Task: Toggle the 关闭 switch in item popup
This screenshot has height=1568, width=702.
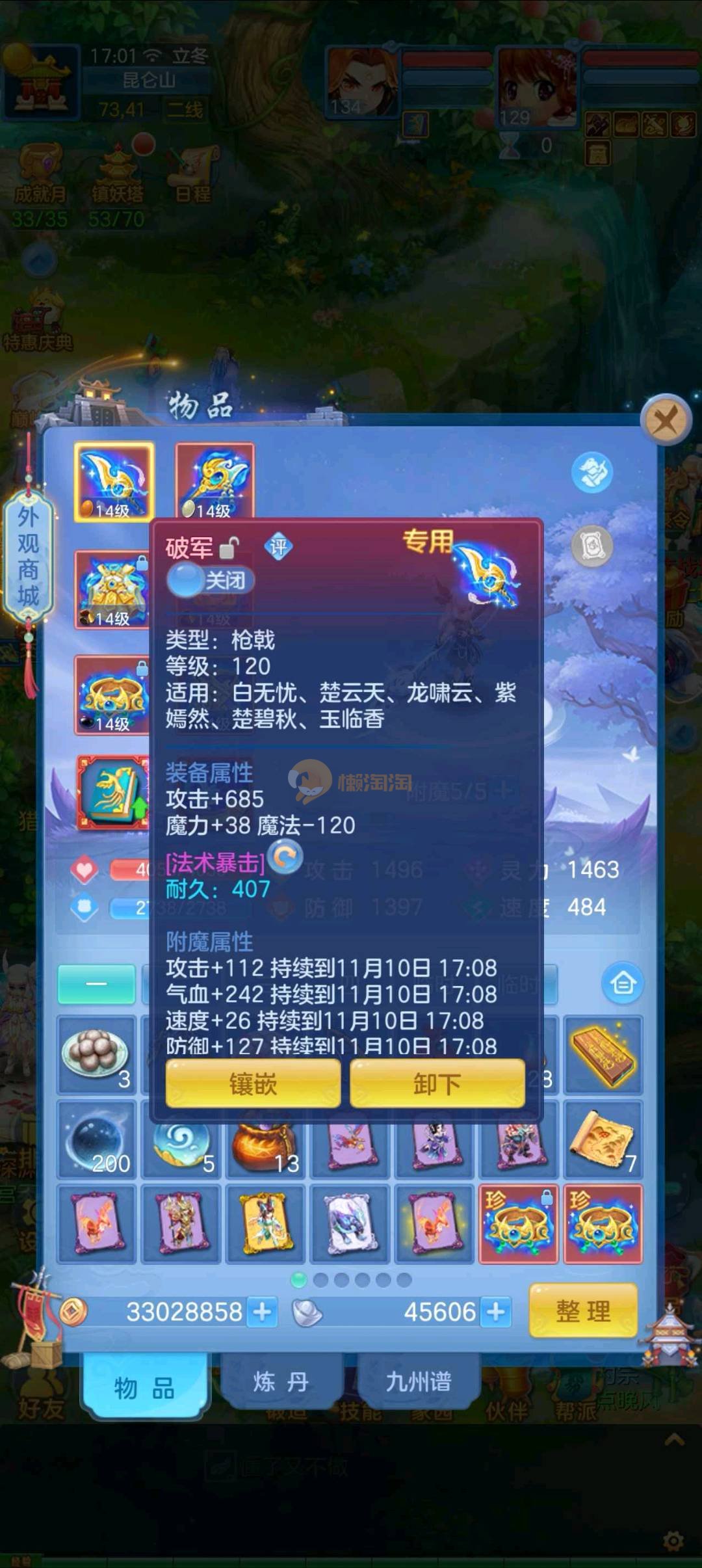Action: tap(209, 580)
